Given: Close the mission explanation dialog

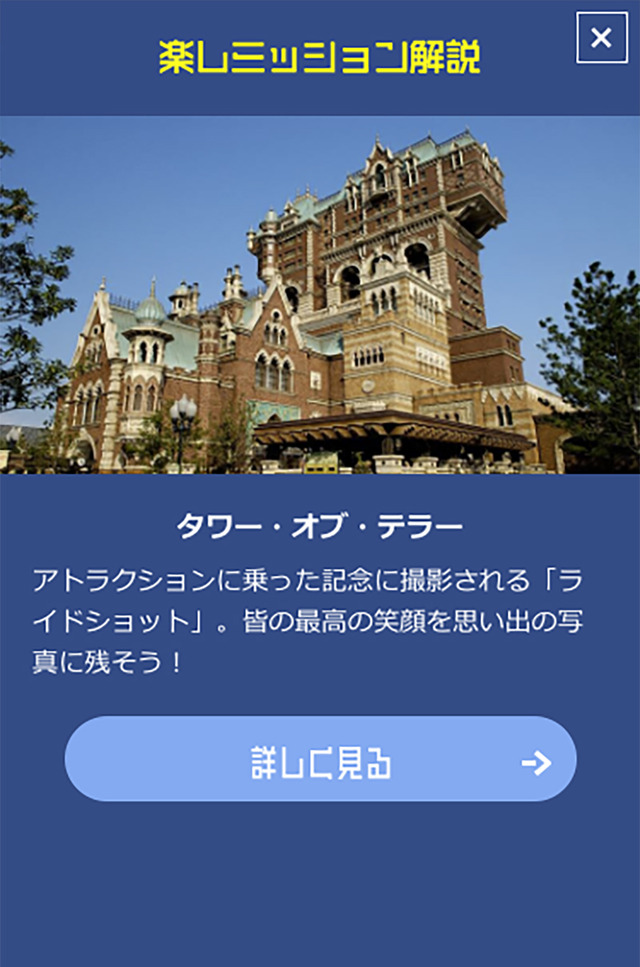Looking at the screenshot, I should coord(601,38).
